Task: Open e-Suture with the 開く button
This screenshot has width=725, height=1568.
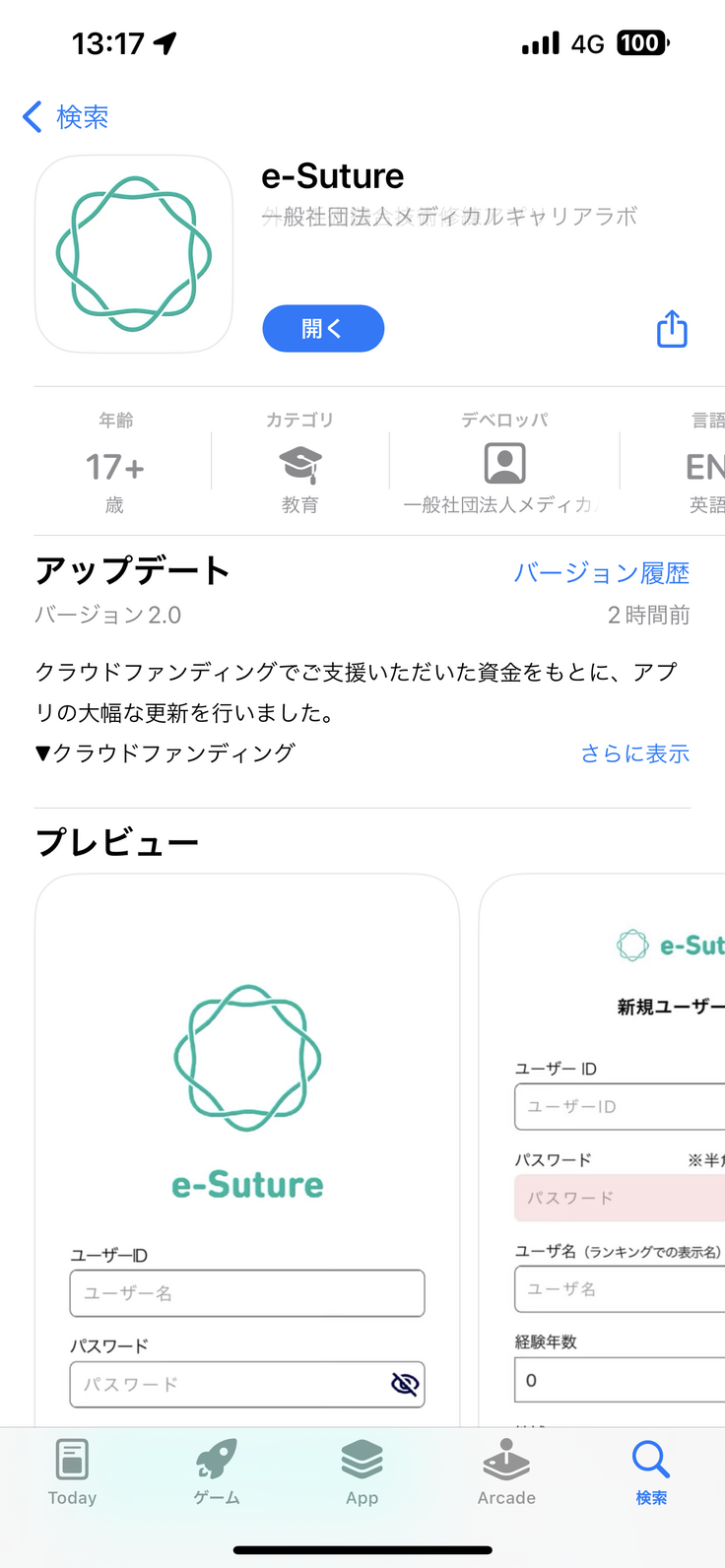Action: click(323, 328)
